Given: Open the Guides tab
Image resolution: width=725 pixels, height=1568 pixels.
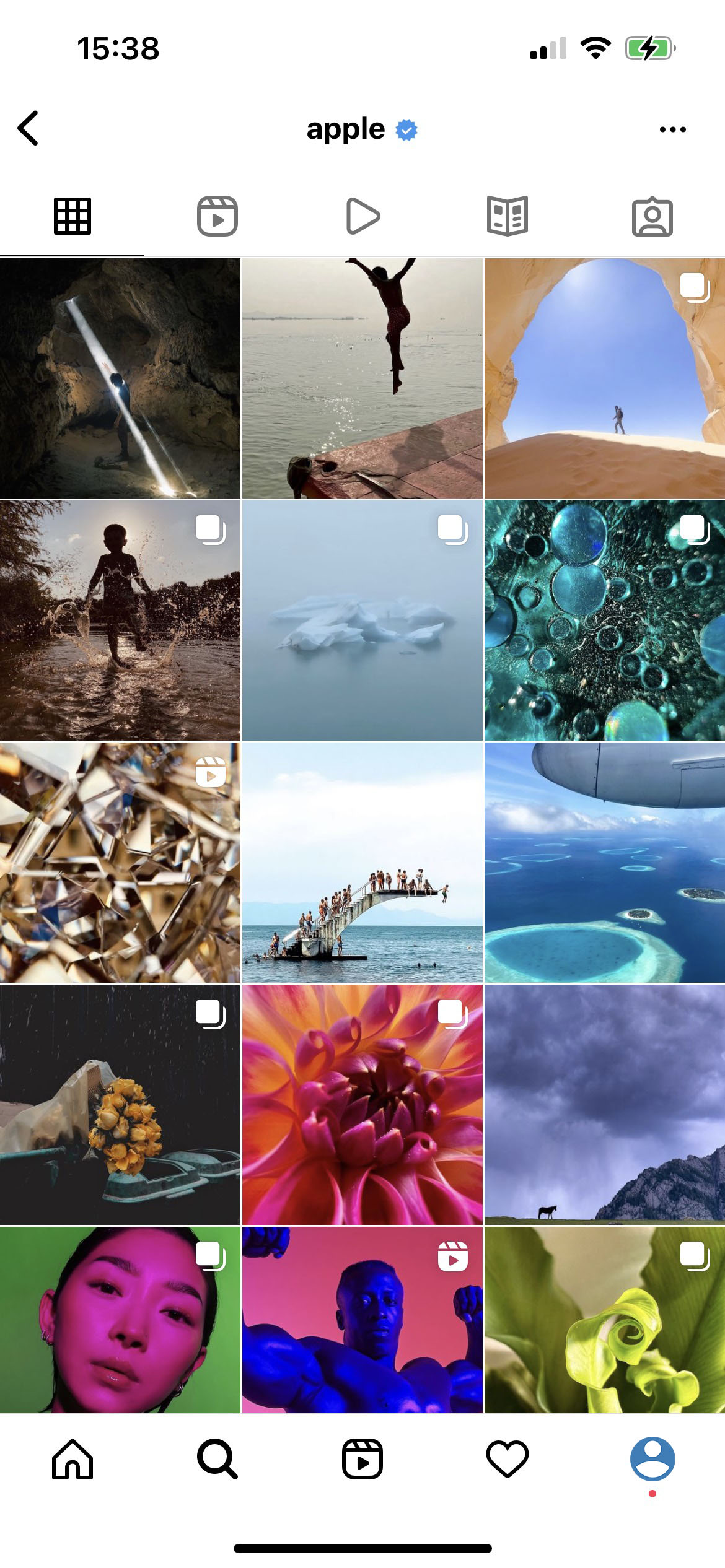Looking at the screenshot, I should [507, 216].
